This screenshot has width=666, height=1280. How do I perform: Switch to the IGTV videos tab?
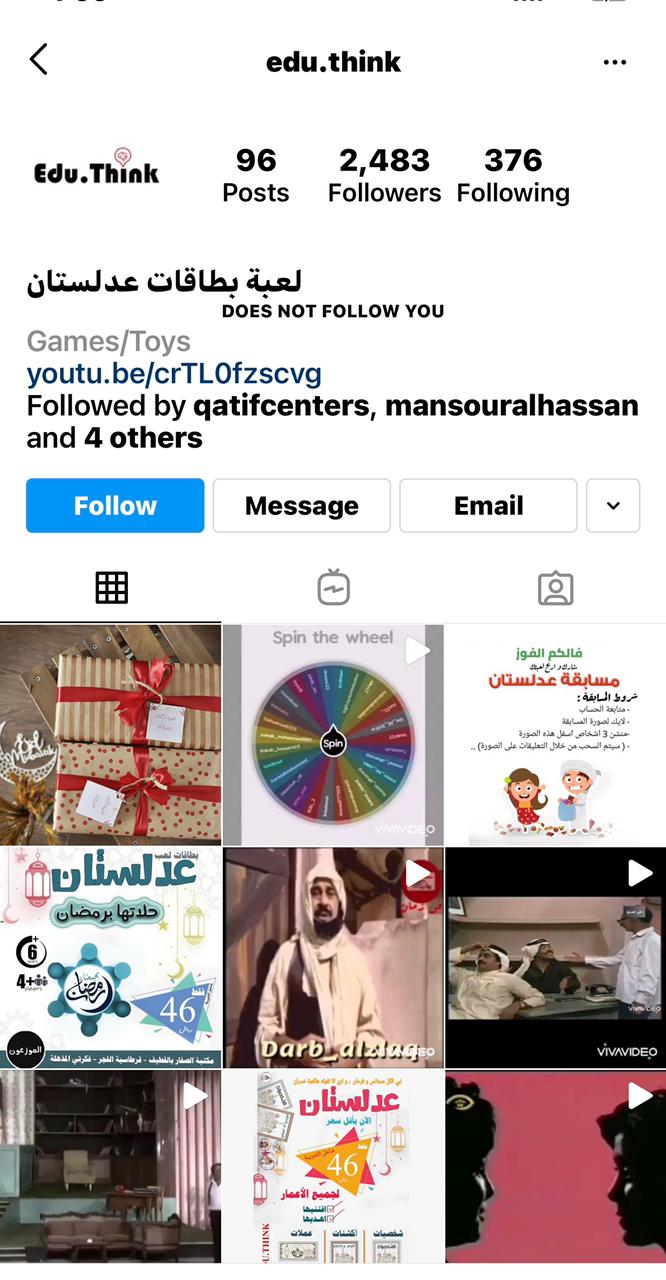coord(333,588)
